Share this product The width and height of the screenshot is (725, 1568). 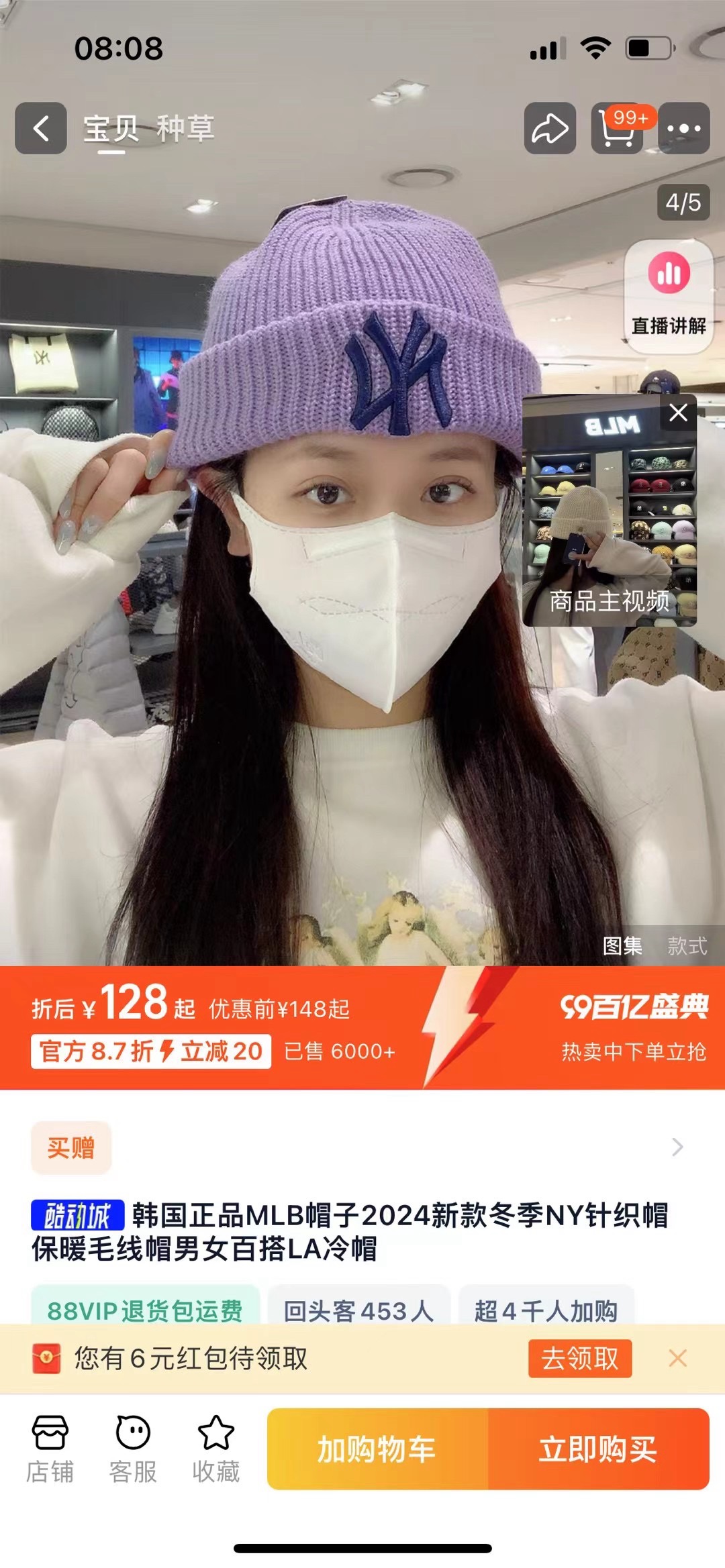(550, 128)
